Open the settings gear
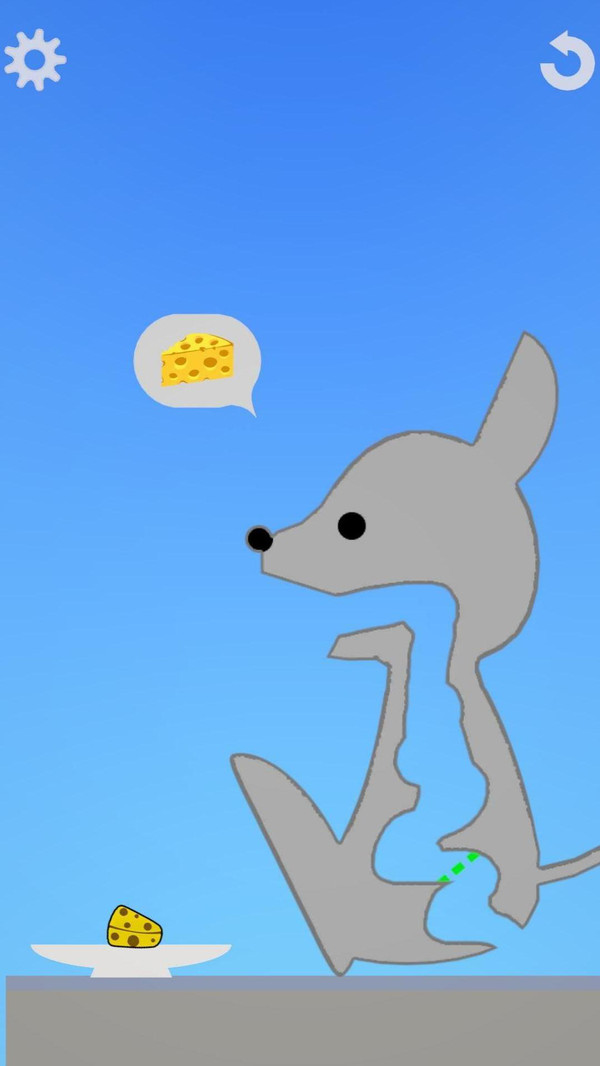The width and height of the screenshot is (600, 1066). pos(35,60)
